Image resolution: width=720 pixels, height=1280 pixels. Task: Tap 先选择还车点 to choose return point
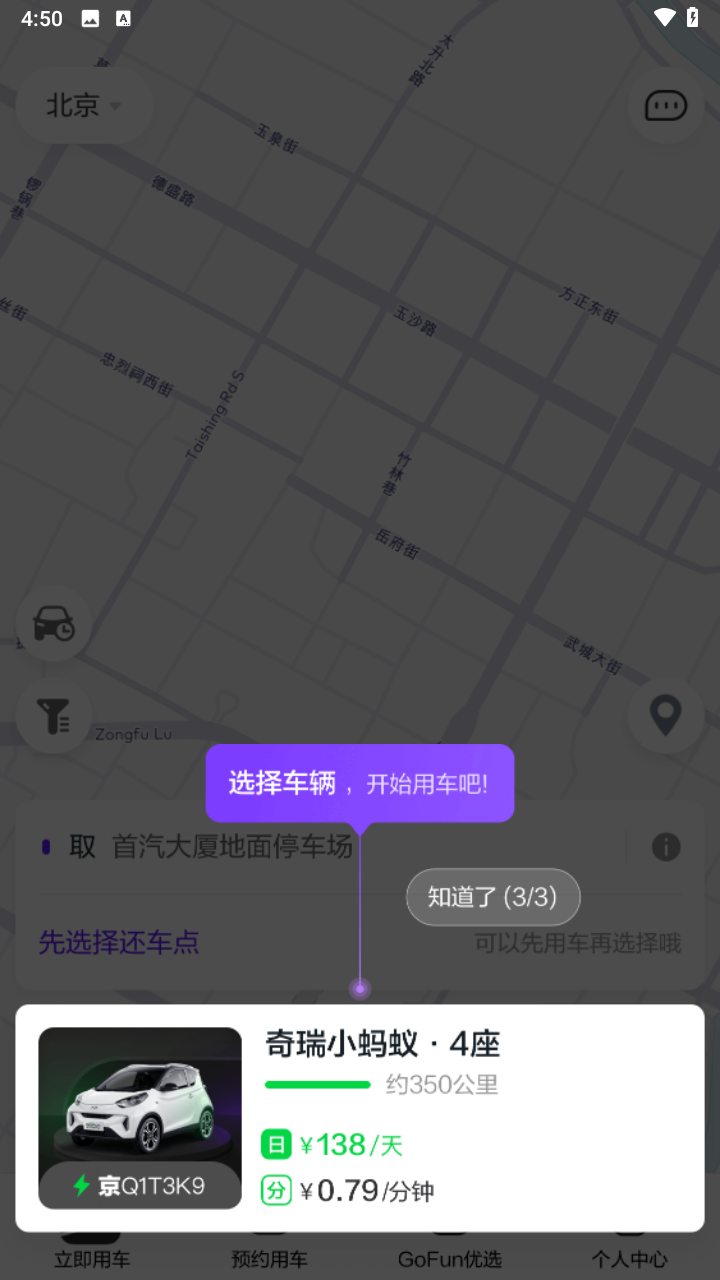coord(119,942)
